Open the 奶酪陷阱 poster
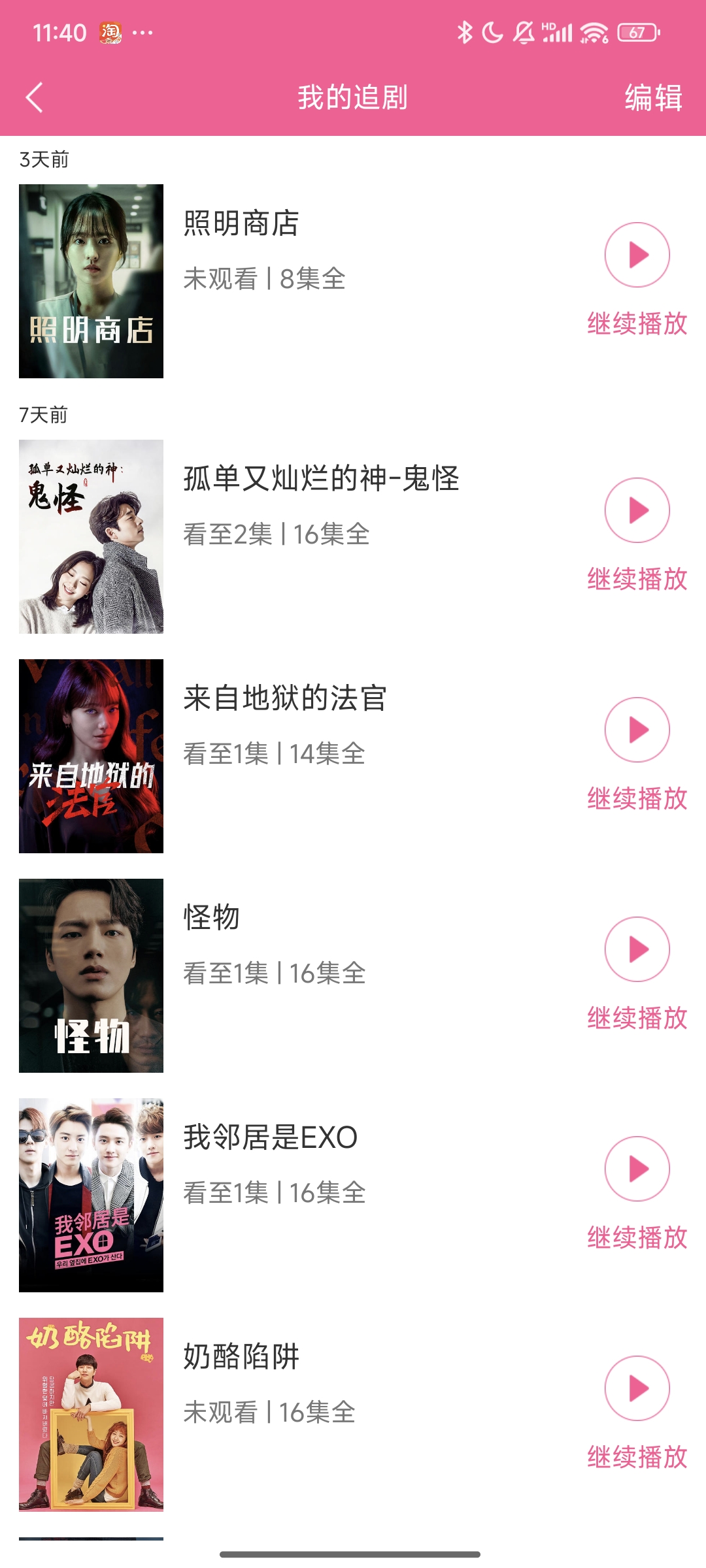 91,1414
